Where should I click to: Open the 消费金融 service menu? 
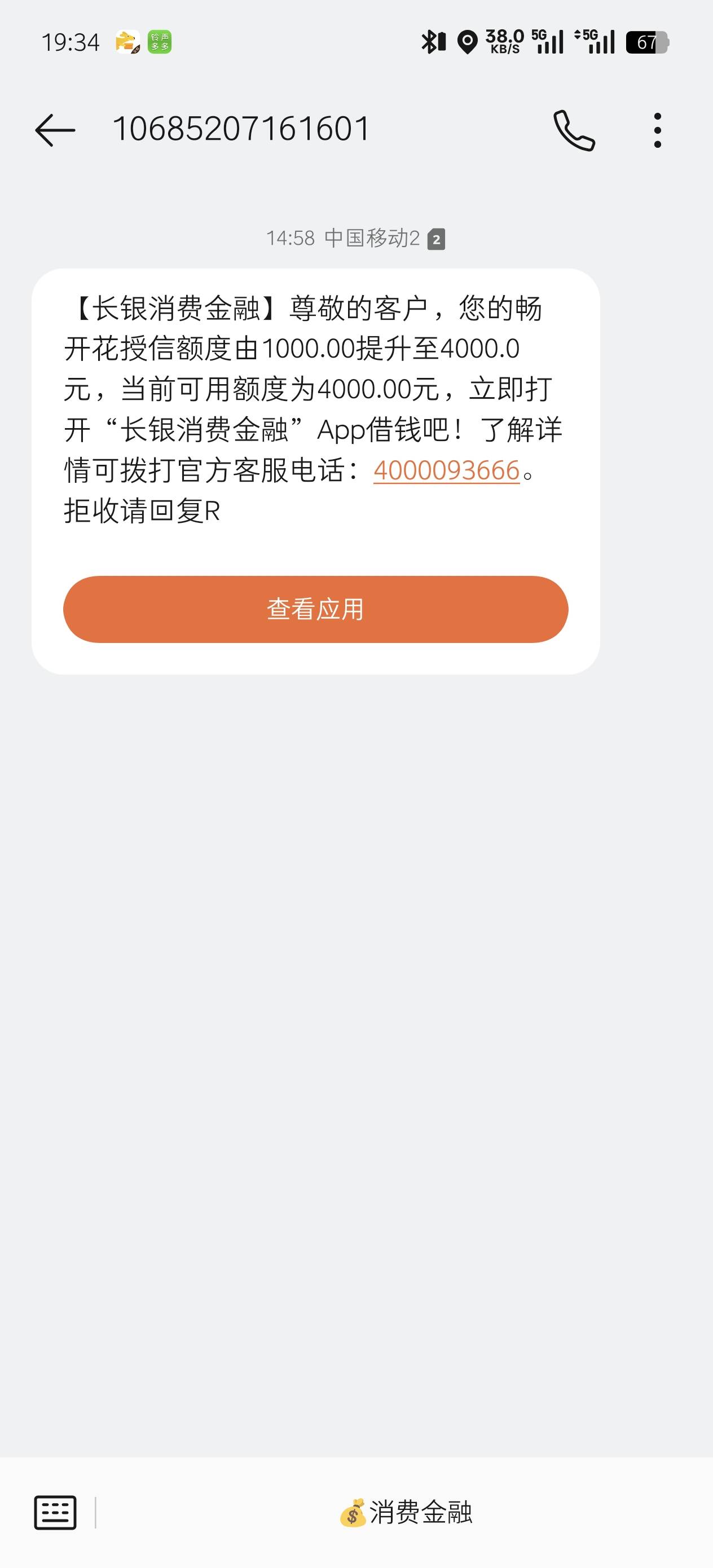point(406,1512)
